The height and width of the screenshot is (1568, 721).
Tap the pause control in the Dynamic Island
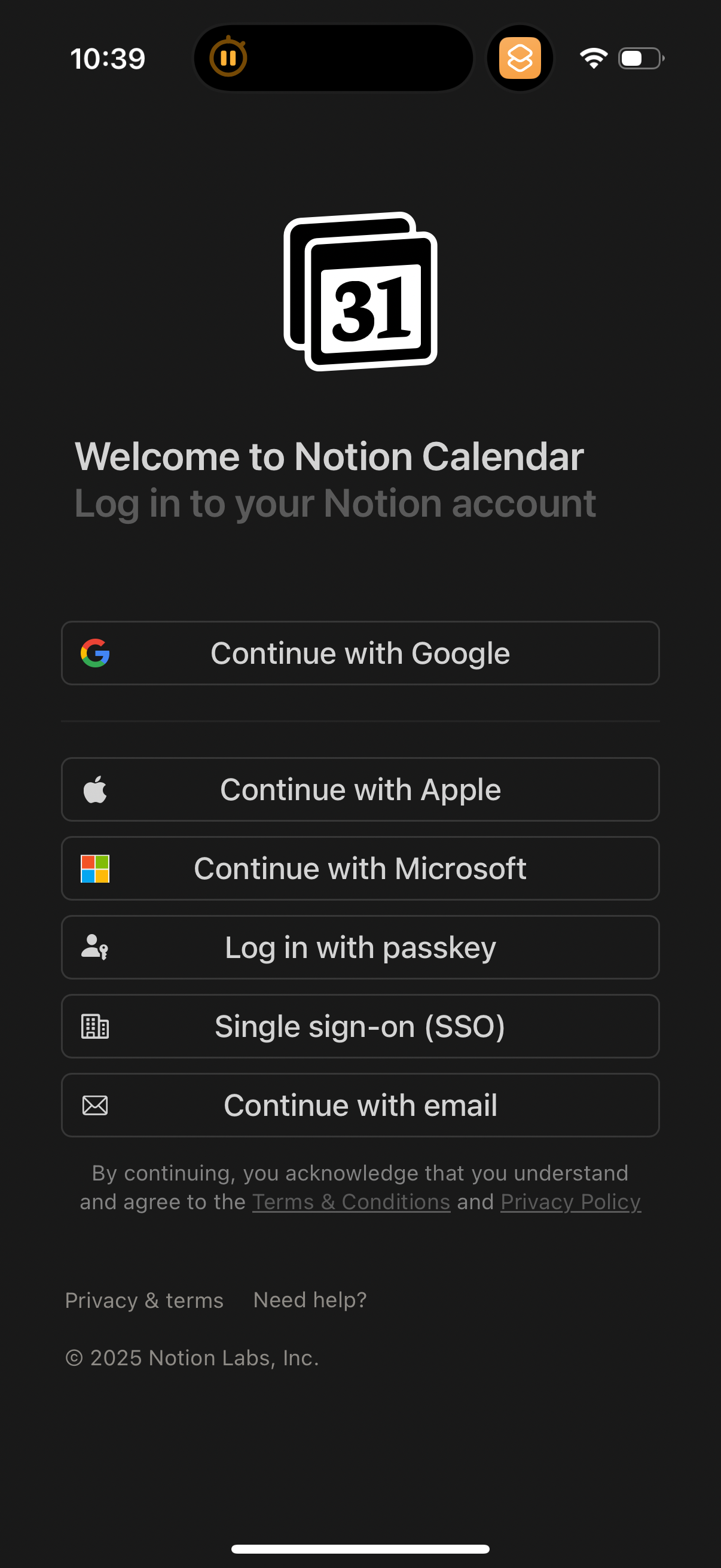click(228, 58)
